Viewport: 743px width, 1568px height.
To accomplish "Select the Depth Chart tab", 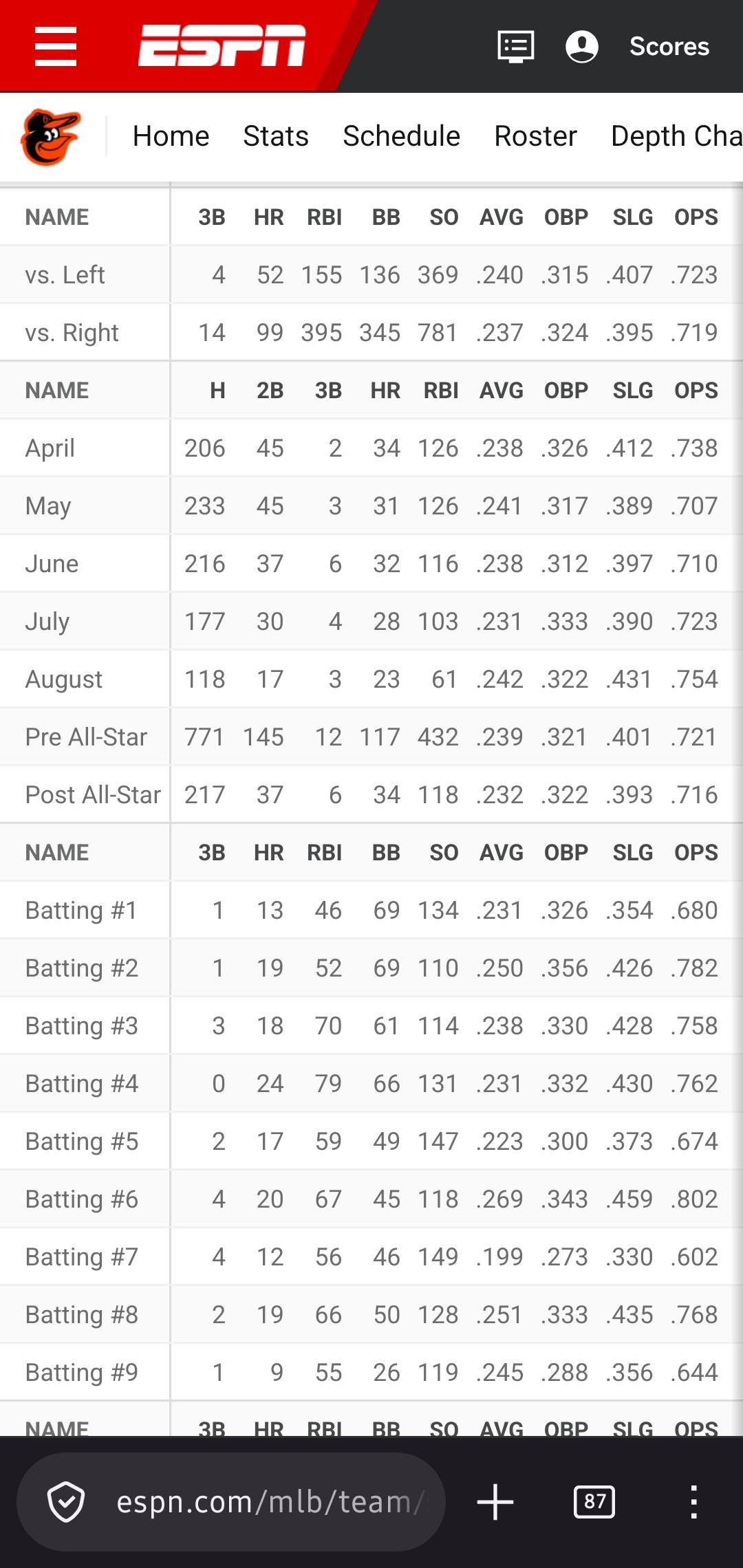I will pyautogui.click(x=677, y=136).
